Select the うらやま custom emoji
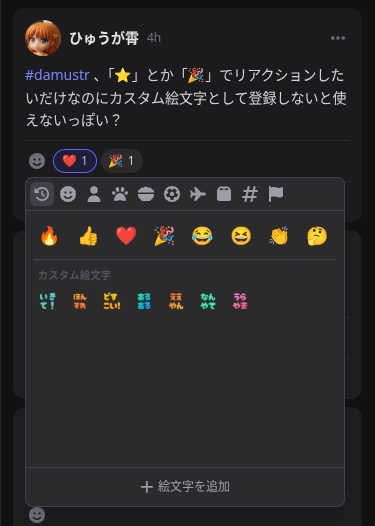This screenshot has height=526, width=375. 240,301
